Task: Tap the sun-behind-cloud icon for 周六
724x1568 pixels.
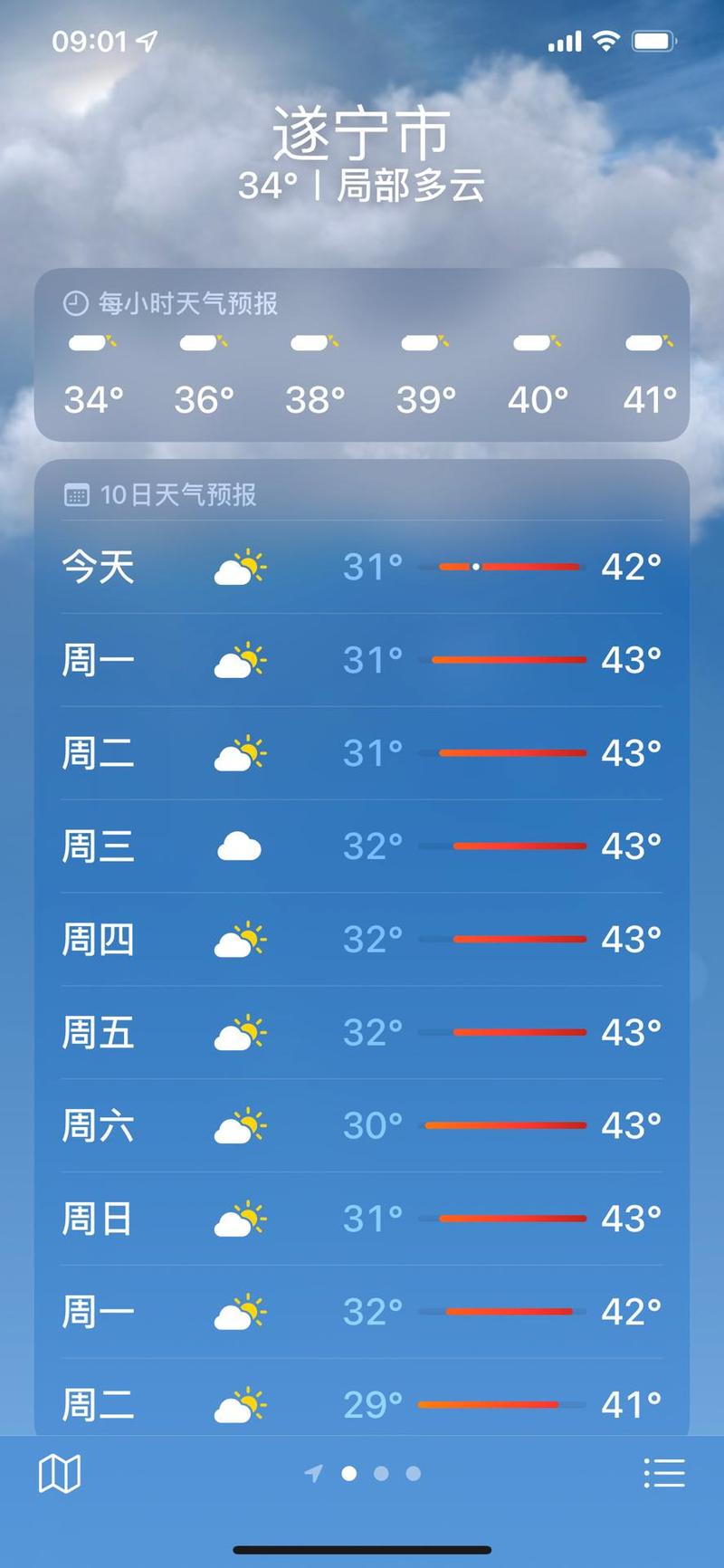Action: [x=240, y=1125]
